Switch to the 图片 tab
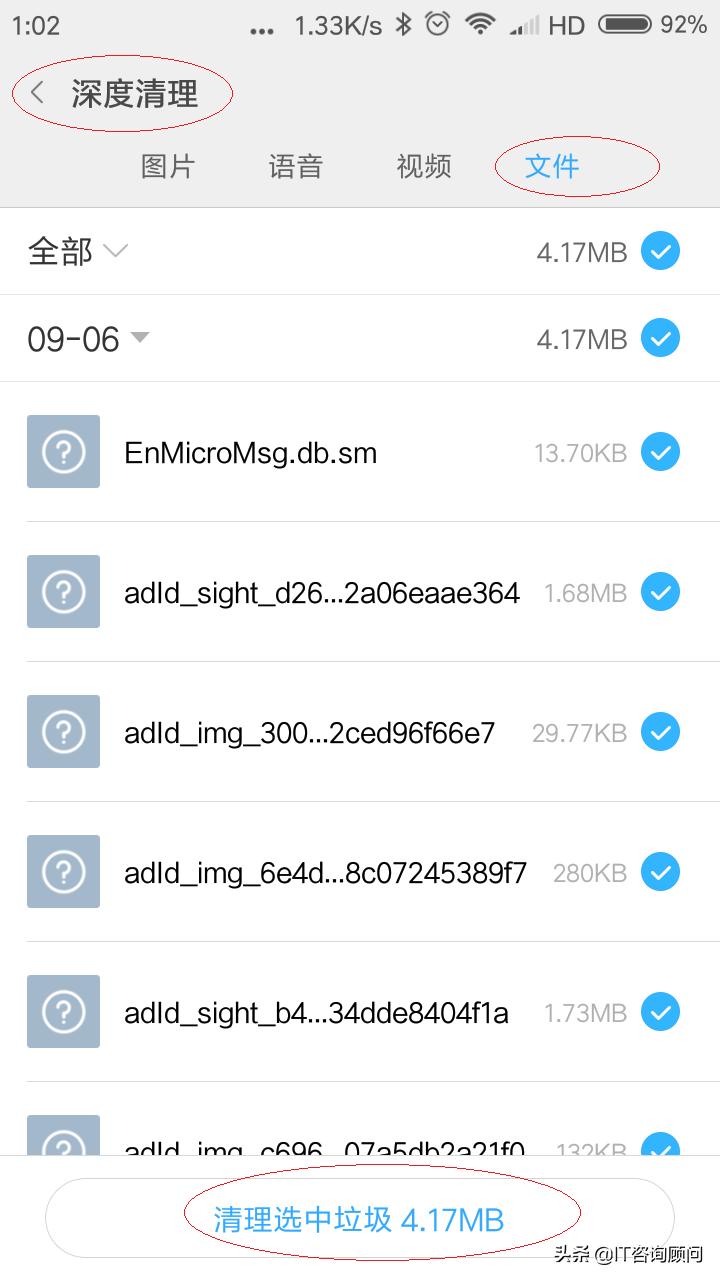Viewport: 720px width, 1280px height. click(168, 166)
